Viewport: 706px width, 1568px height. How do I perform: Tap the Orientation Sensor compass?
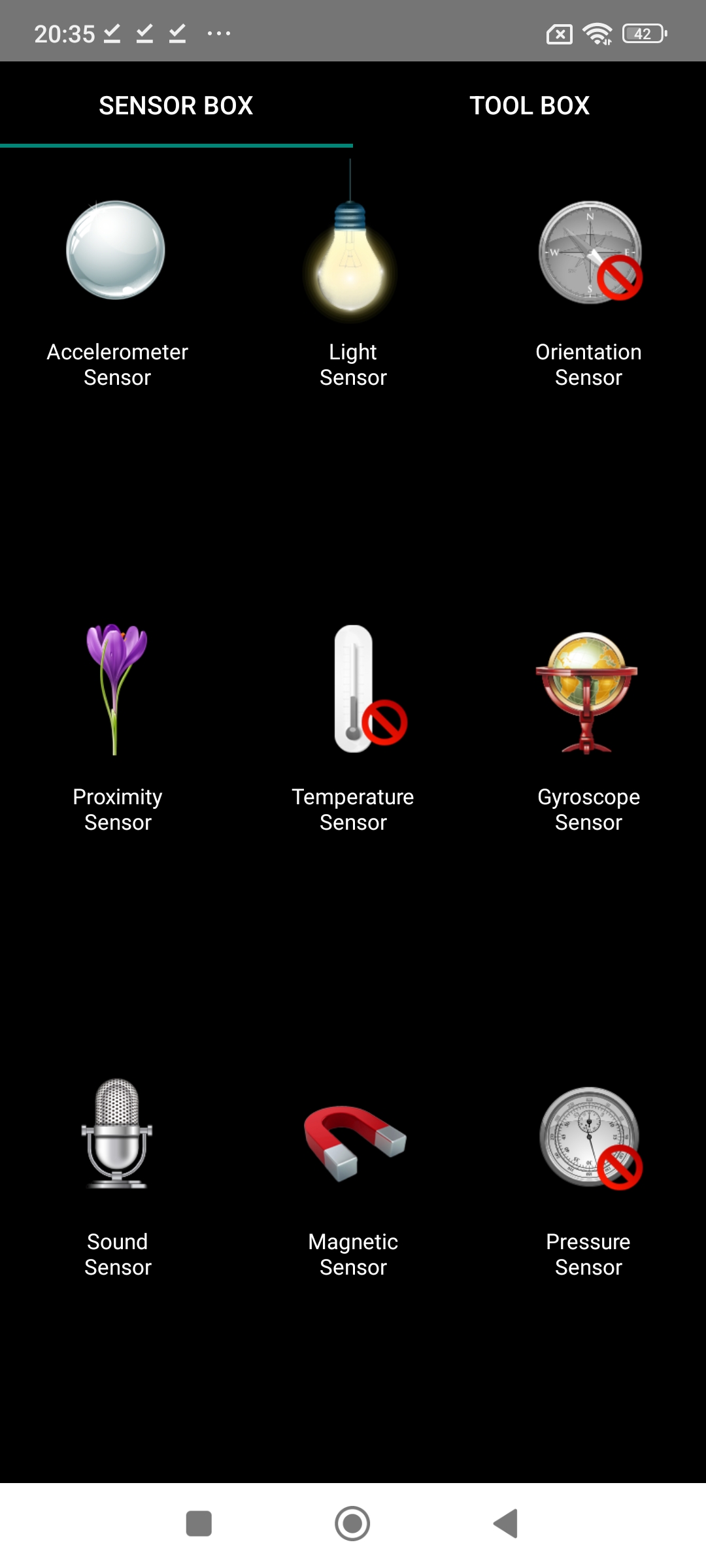click(590, 252)
